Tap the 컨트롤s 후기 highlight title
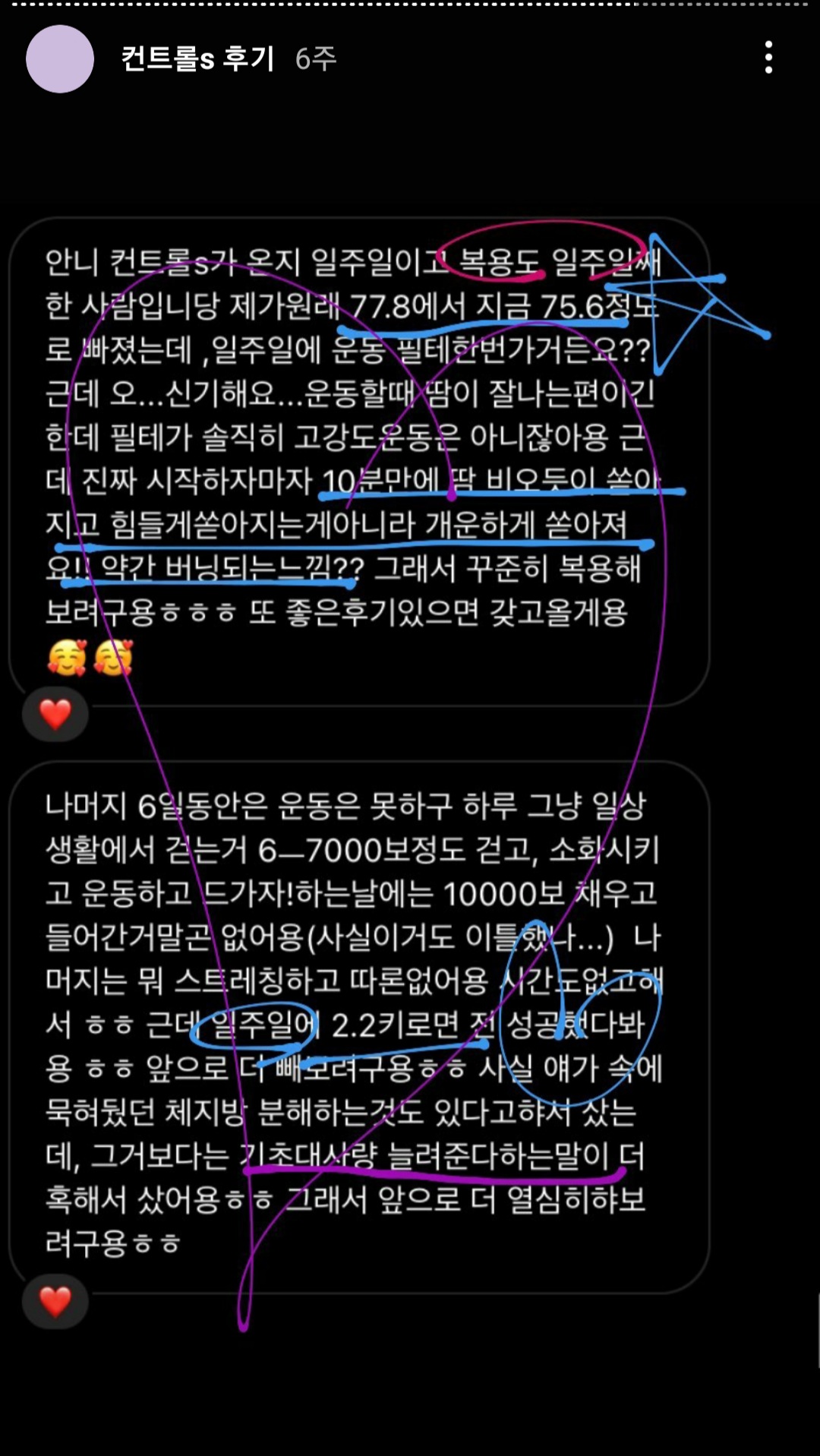 [x=197, y=58]
